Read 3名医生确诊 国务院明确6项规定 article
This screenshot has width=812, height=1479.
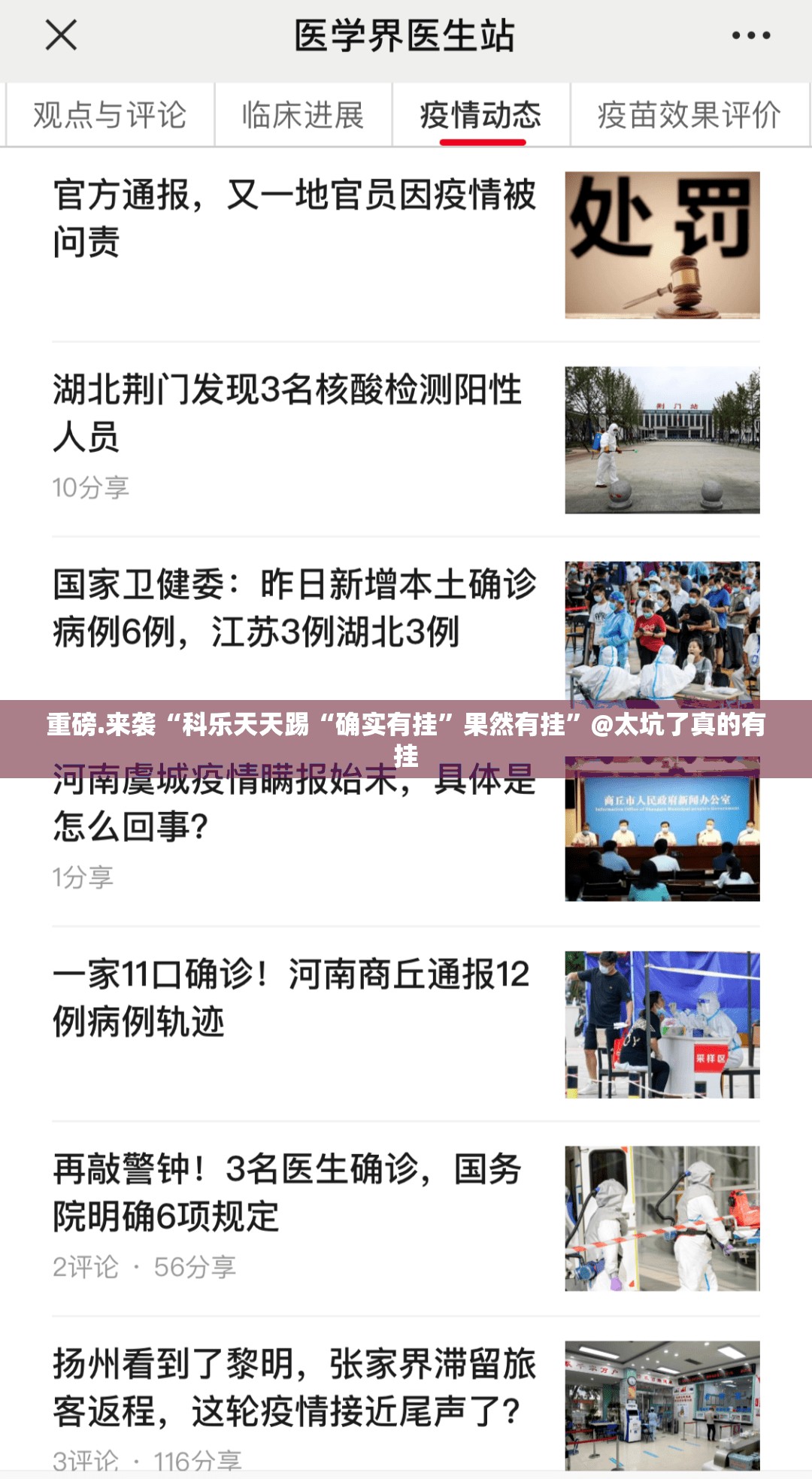(287, 1192)
